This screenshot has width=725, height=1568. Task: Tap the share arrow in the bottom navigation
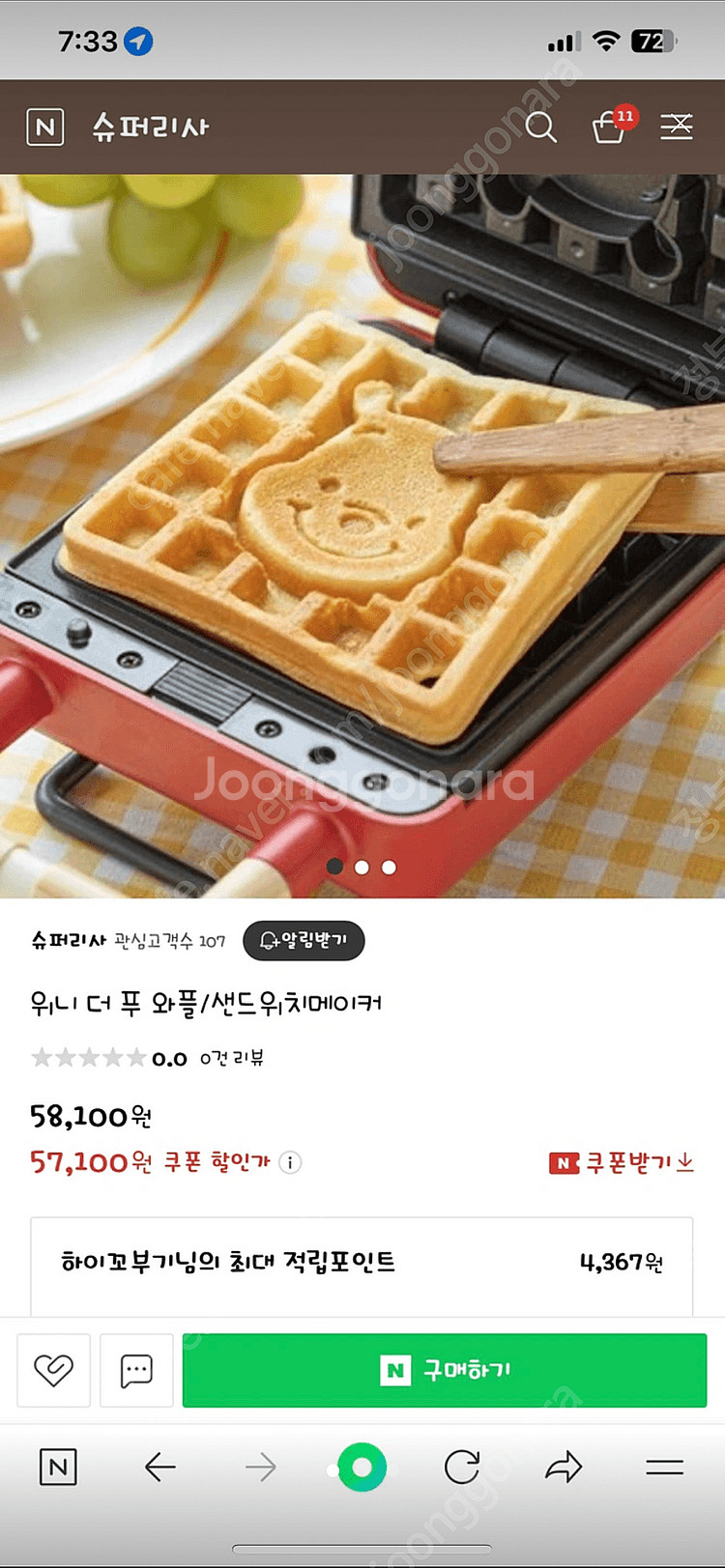tap(564, 1467)
